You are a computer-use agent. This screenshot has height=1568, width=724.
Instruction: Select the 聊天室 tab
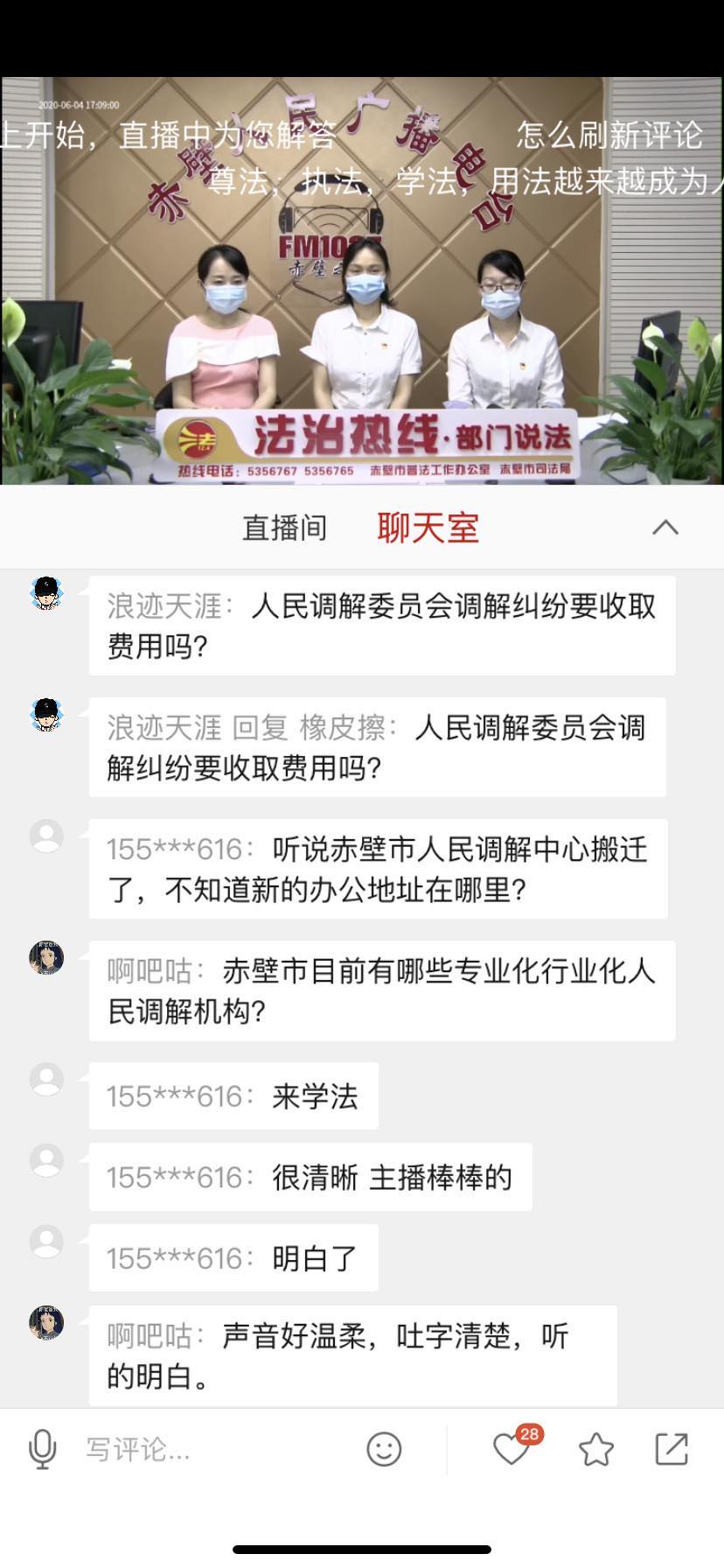click(x=428, y=528)
